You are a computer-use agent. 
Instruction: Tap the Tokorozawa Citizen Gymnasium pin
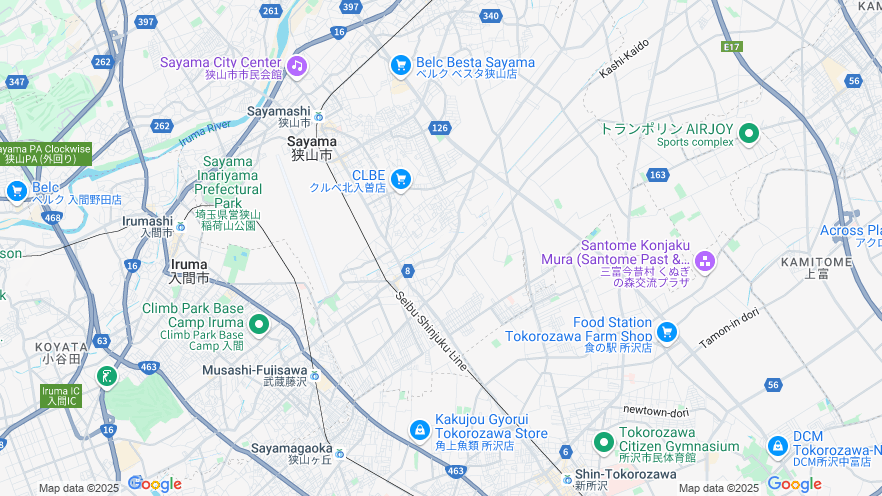point(603,441)
